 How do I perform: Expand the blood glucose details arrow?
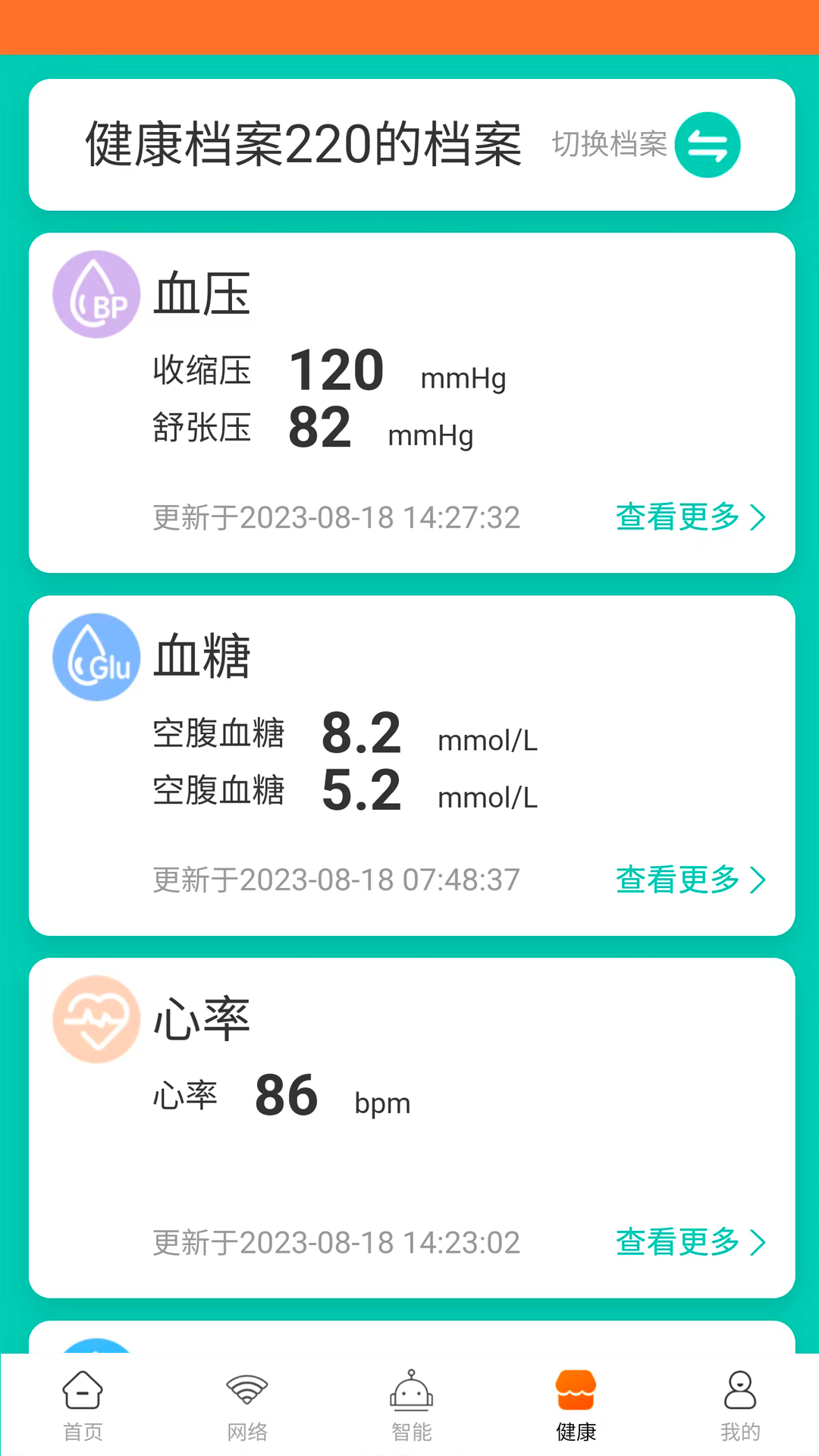(758, 880)
